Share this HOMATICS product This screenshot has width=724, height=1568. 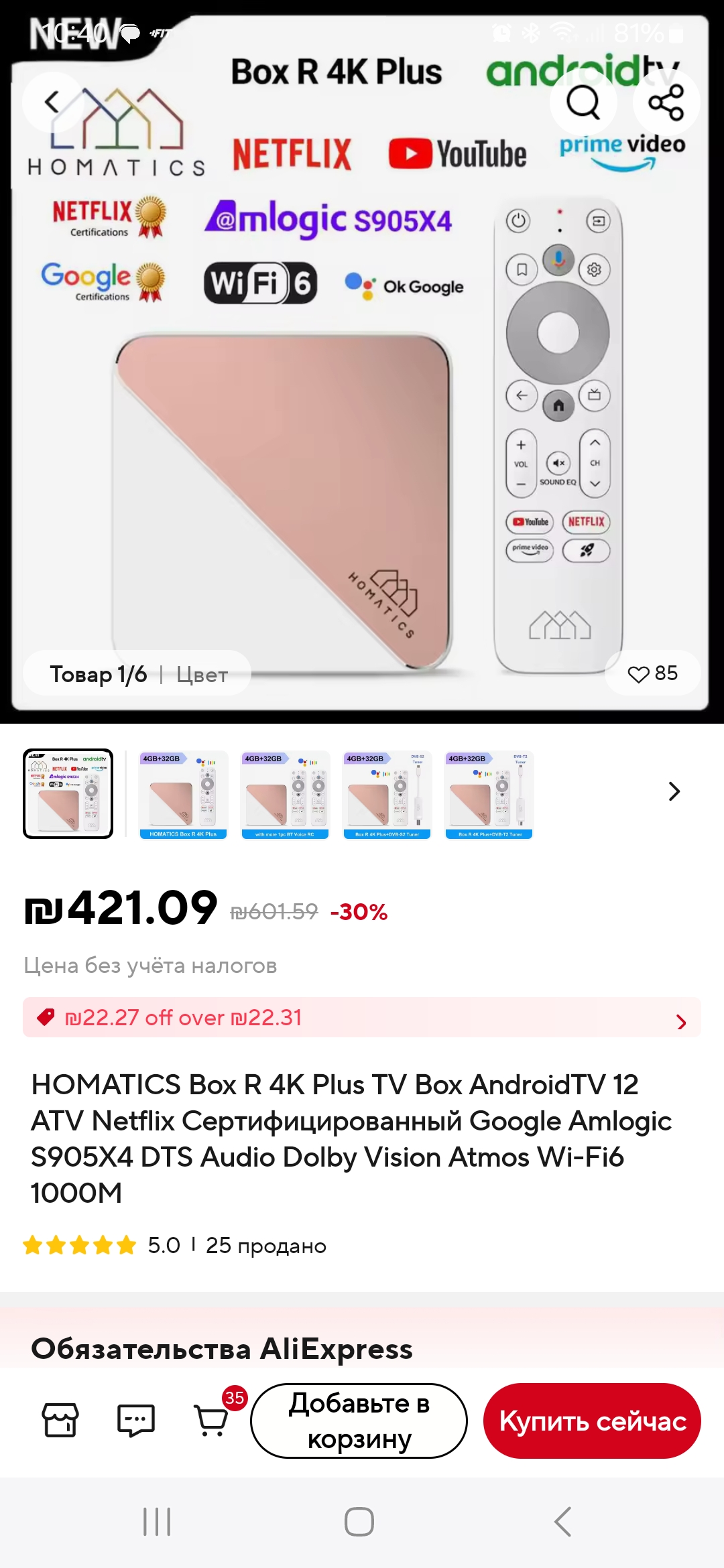pyautogui.click(x=666, y=103)
